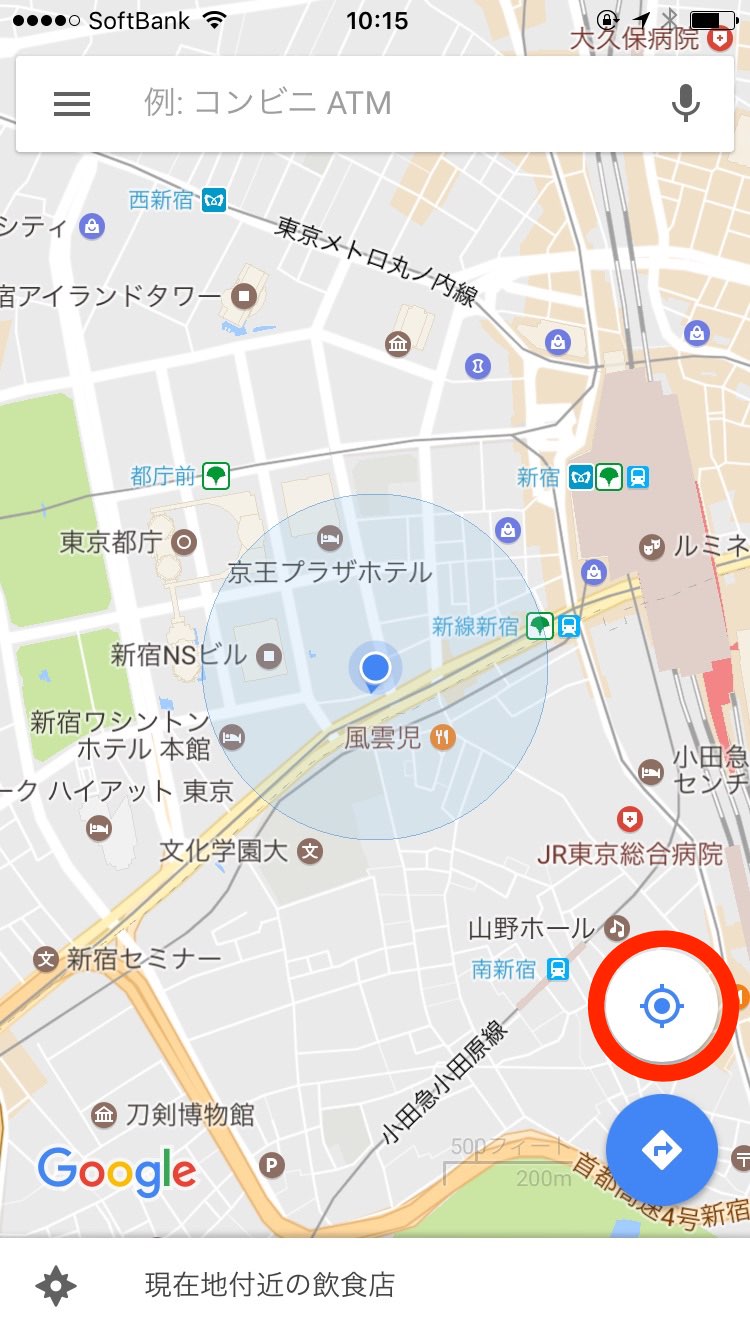Select 新宿セミナー marker
The image size is (750, 1334).
point(46,960)
